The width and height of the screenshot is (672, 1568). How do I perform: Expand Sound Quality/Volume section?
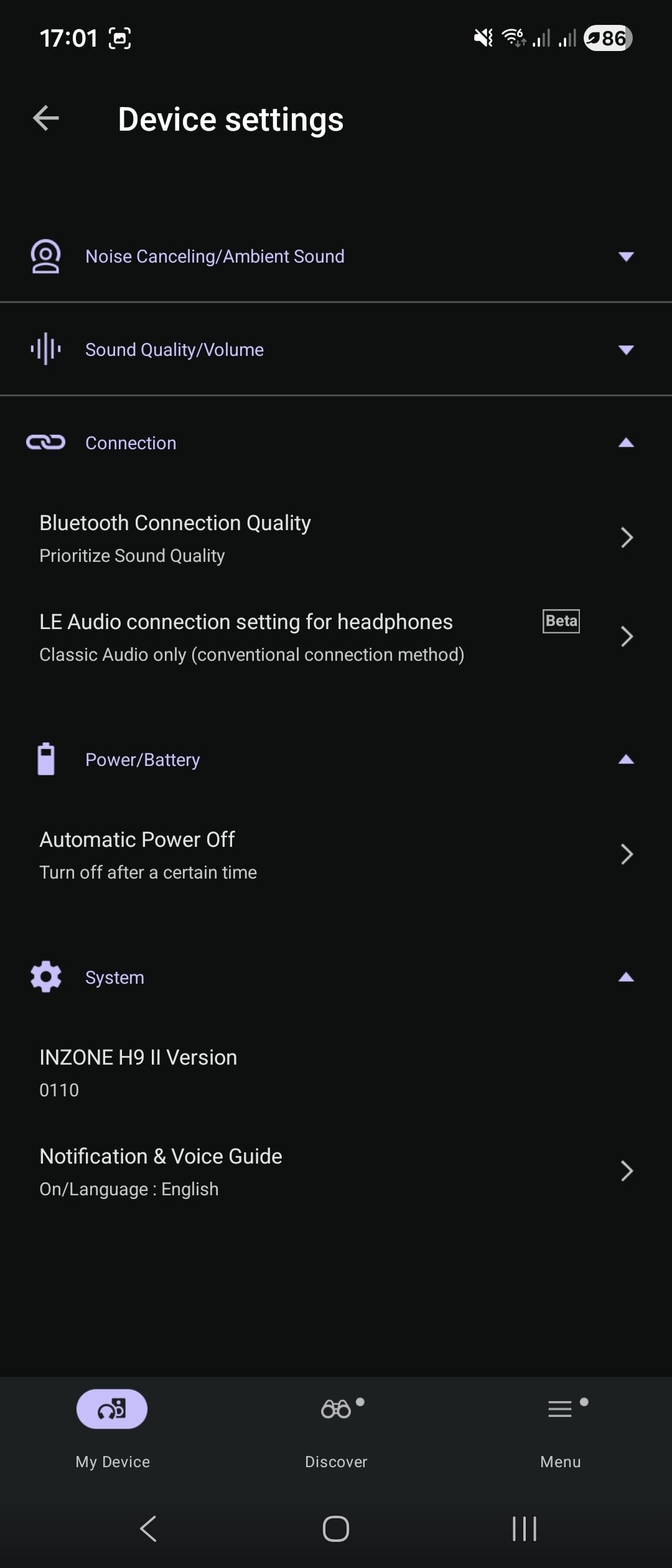point(625,350)
